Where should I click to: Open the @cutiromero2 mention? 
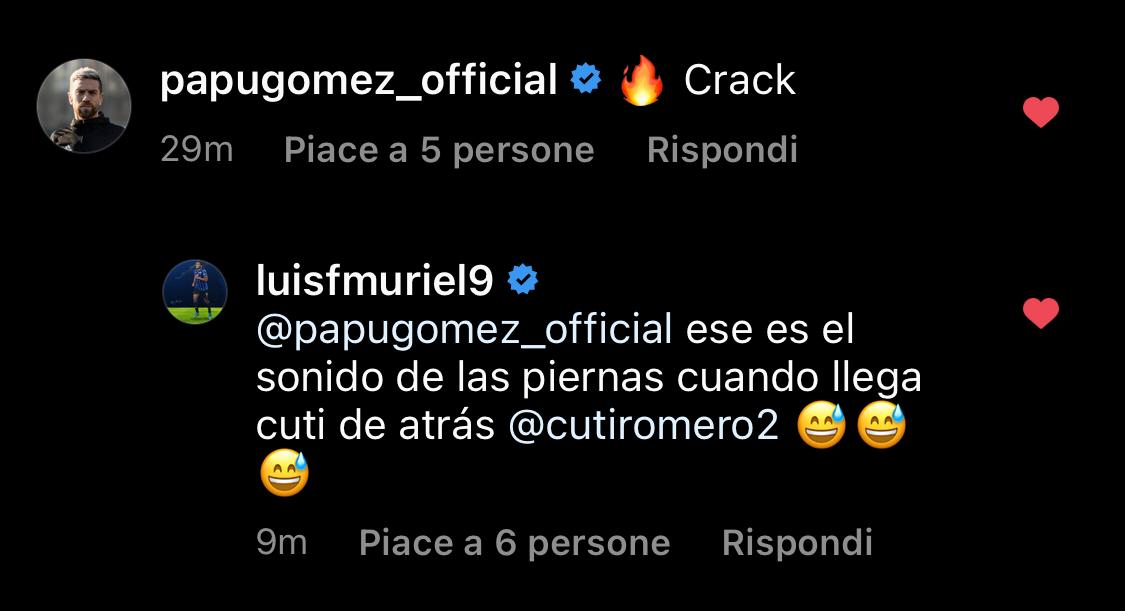(643, 426)
